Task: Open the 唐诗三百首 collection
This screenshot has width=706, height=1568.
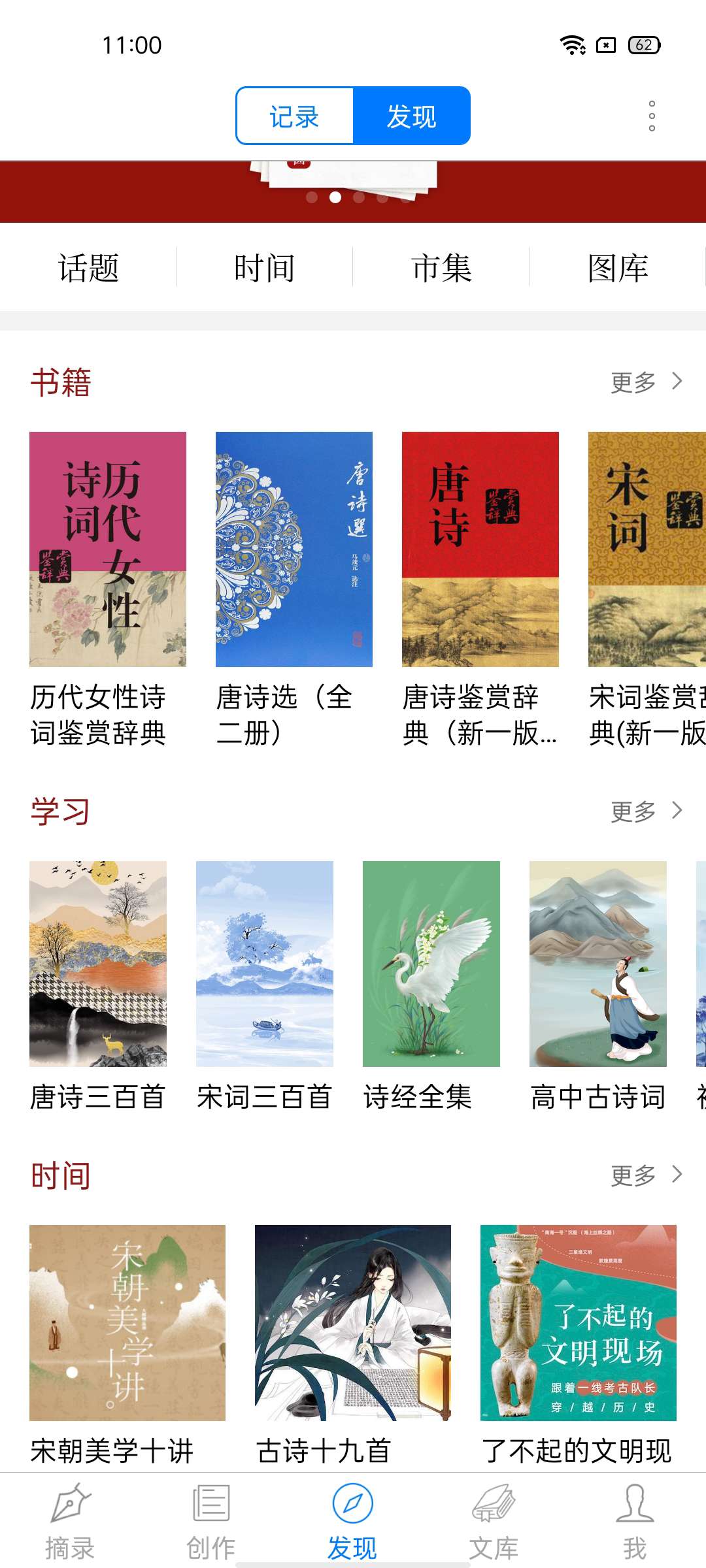Action: [98, 964]
